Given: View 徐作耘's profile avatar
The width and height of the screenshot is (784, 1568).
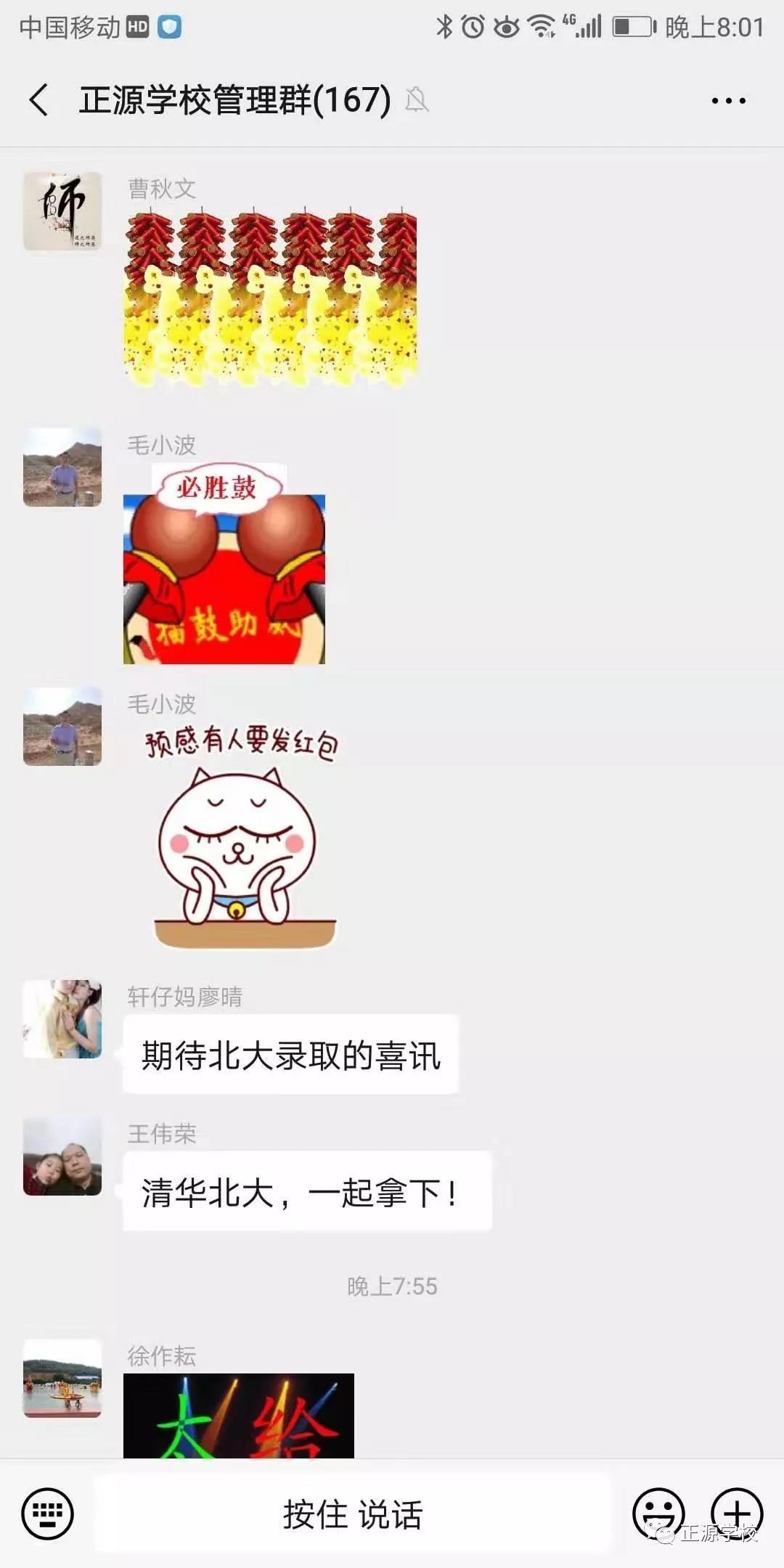Looking at the screenshot, I should pos(62,1378).
